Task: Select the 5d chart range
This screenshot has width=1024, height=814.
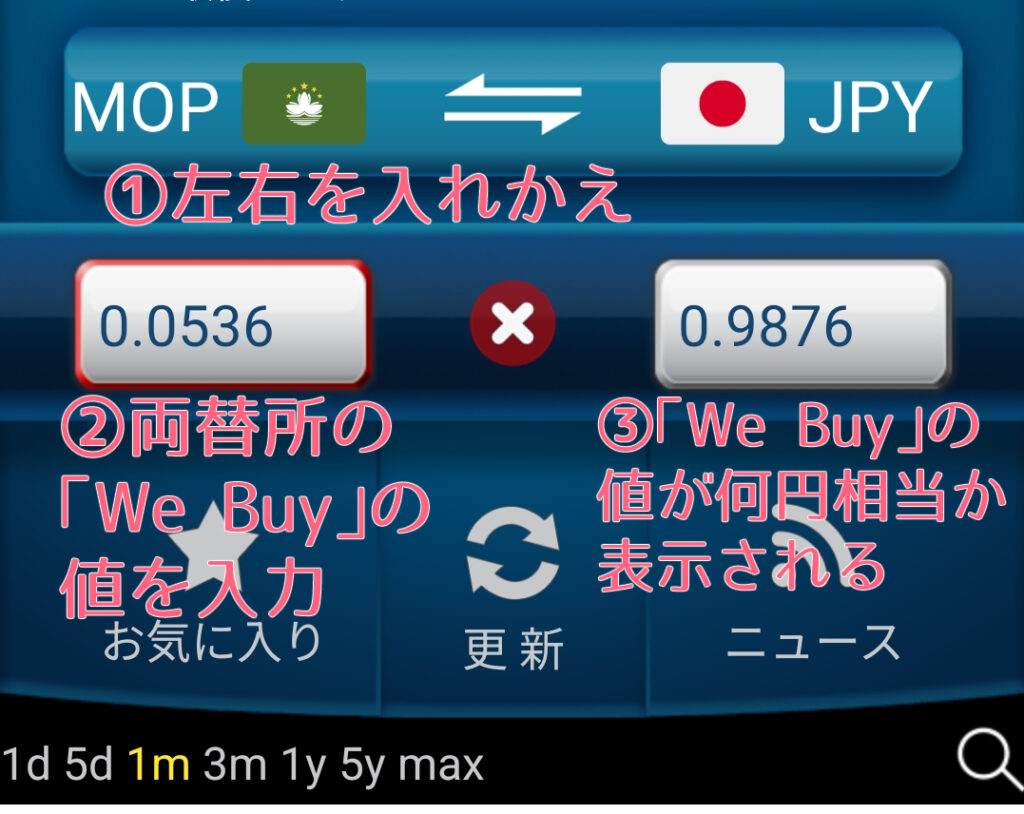Action: 89,766
